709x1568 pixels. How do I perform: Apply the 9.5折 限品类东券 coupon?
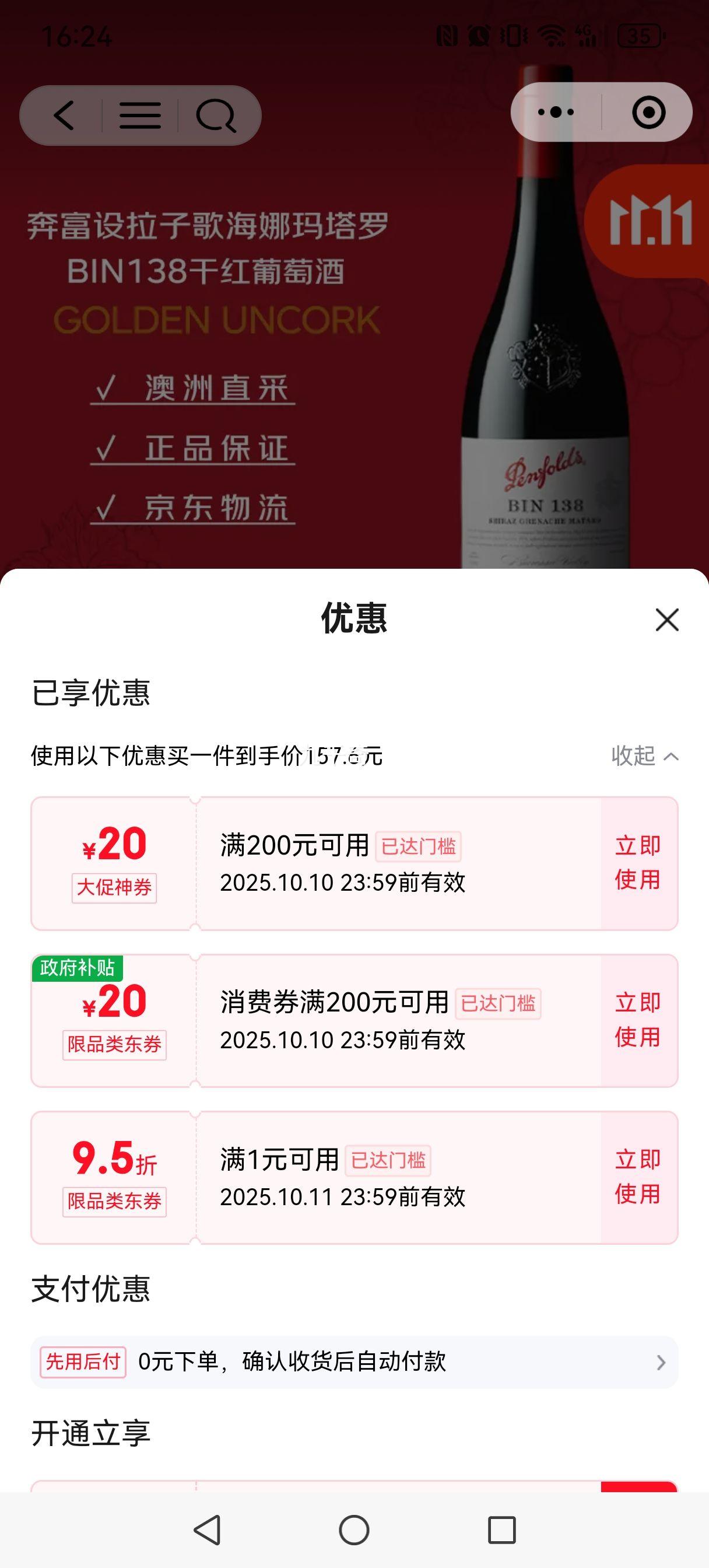click(x=638, y=1177)
